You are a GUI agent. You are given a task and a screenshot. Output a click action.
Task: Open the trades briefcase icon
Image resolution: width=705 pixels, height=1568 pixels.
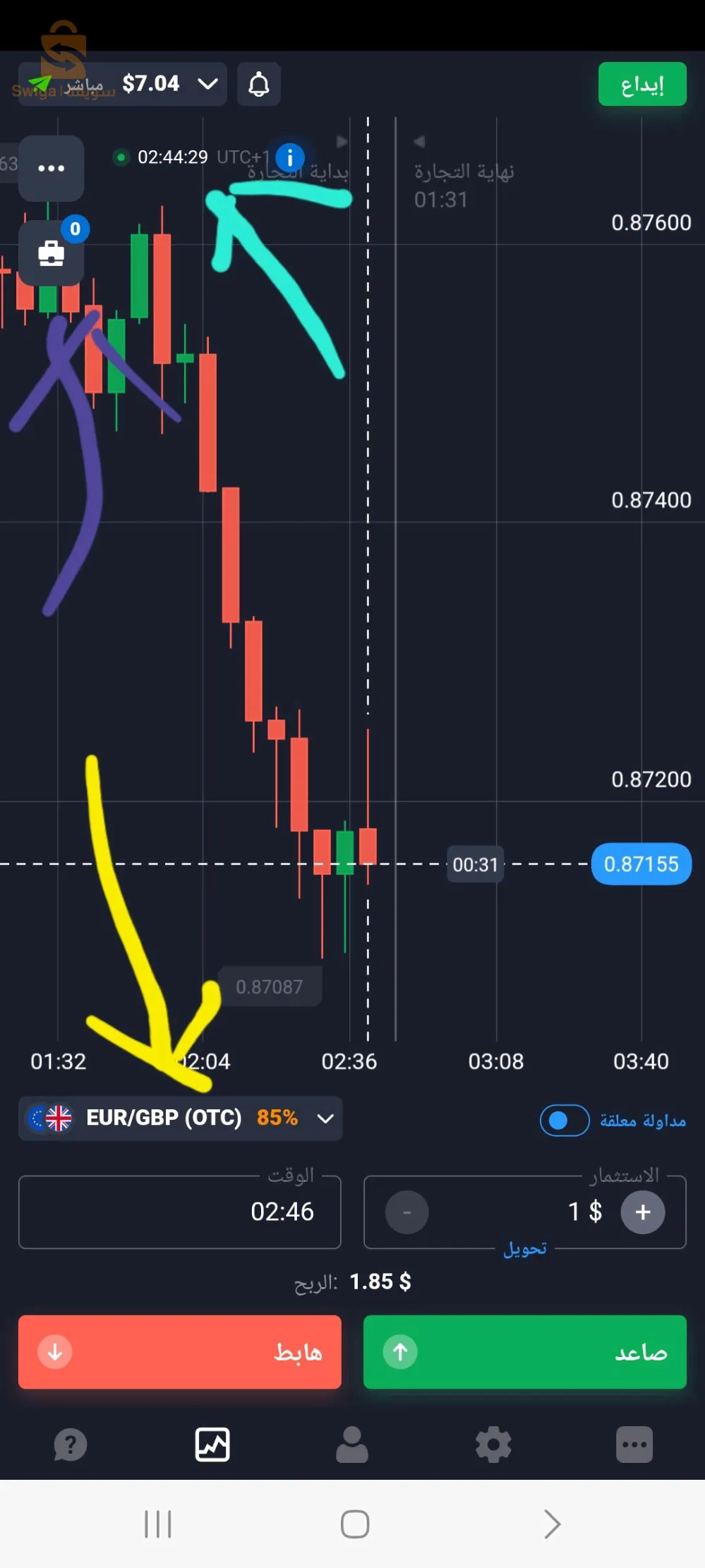(51, 253)
